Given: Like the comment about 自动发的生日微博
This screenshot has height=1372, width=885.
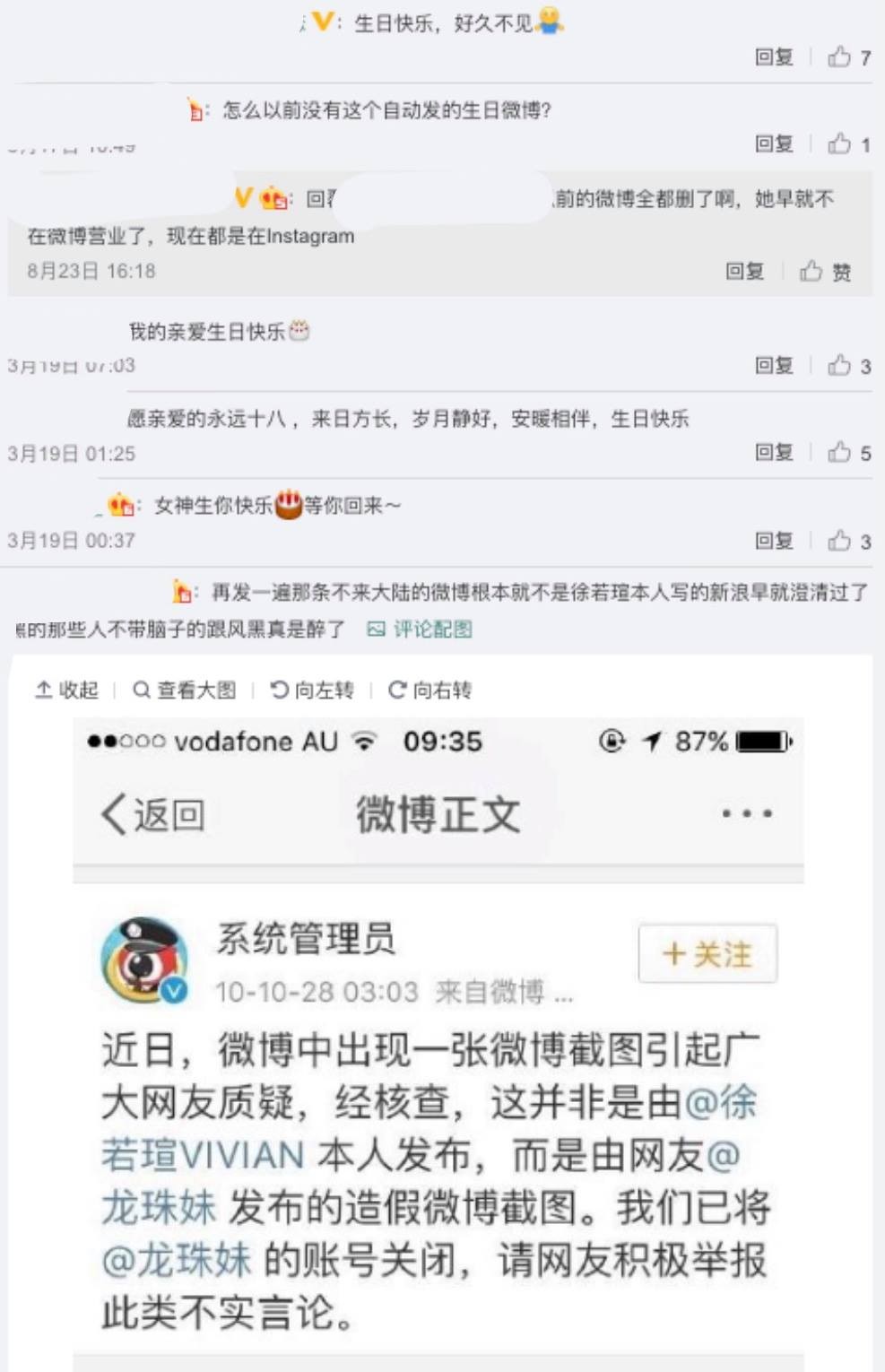Looking at the screenshot, I should pos(848,143).
